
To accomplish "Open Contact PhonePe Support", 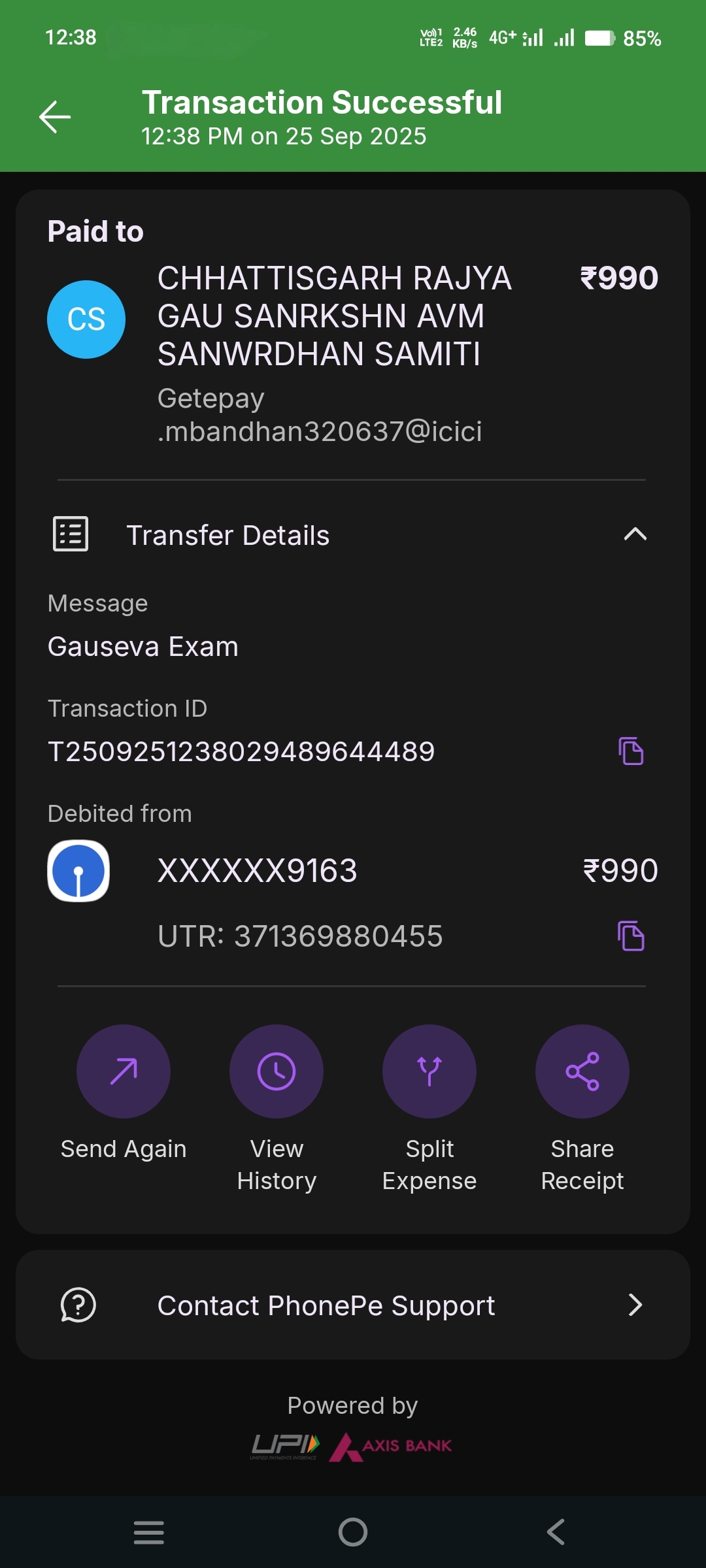I will [x=353, y=1305].
